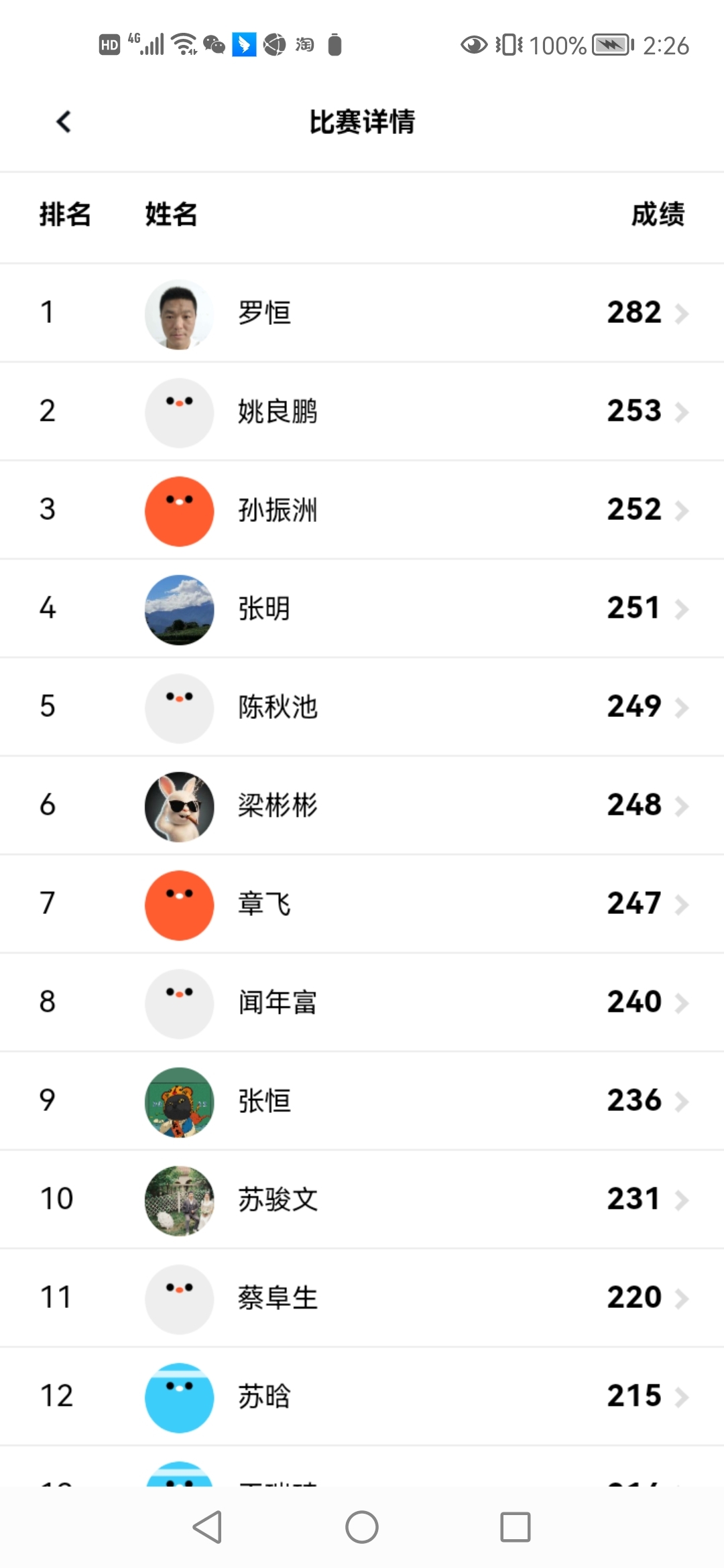Open 姚良鹏's result details
The width and height of the screenshot is (724, 1568).
click(x=362, y=411)
